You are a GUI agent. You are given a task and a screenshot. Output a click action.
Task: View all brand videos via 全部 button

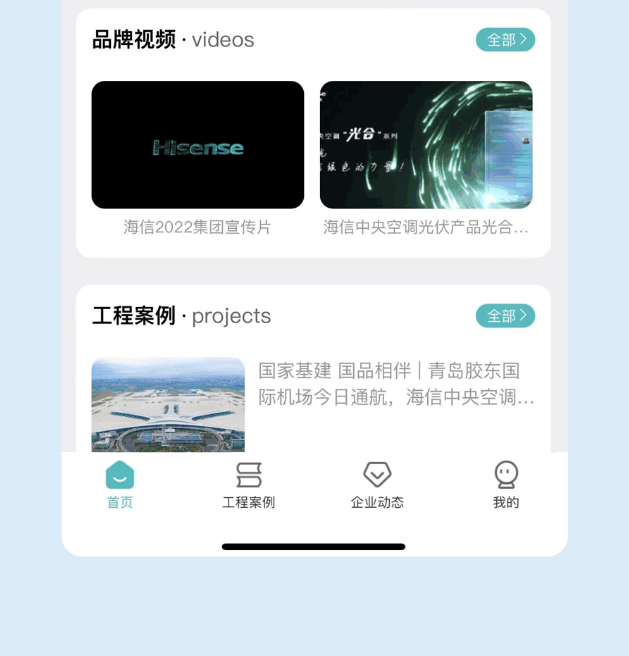pyautogui.click(x=505, y=40)
